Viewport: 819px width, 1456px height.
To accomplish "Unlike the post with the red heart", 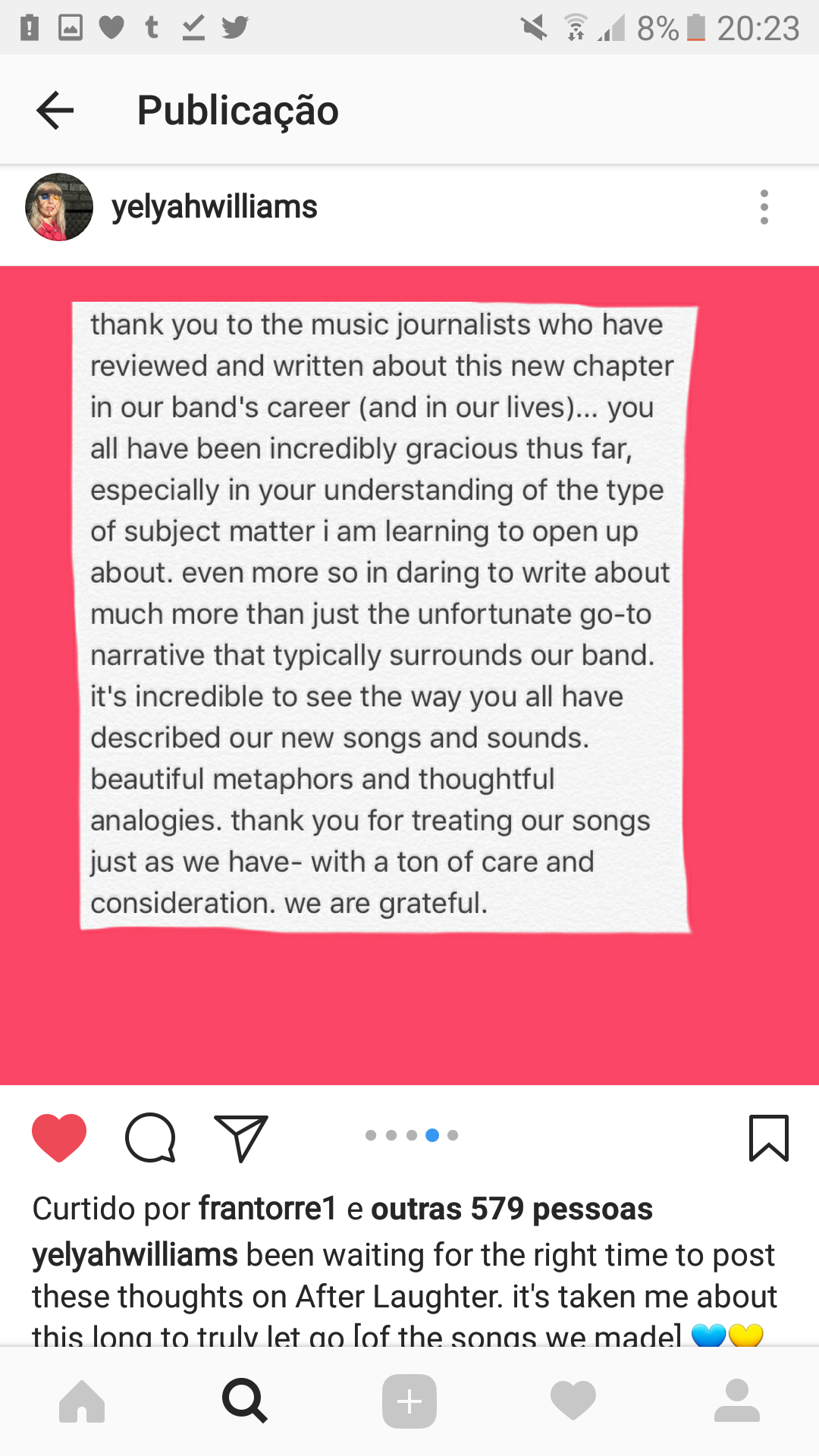I will tap(59, 1137).
